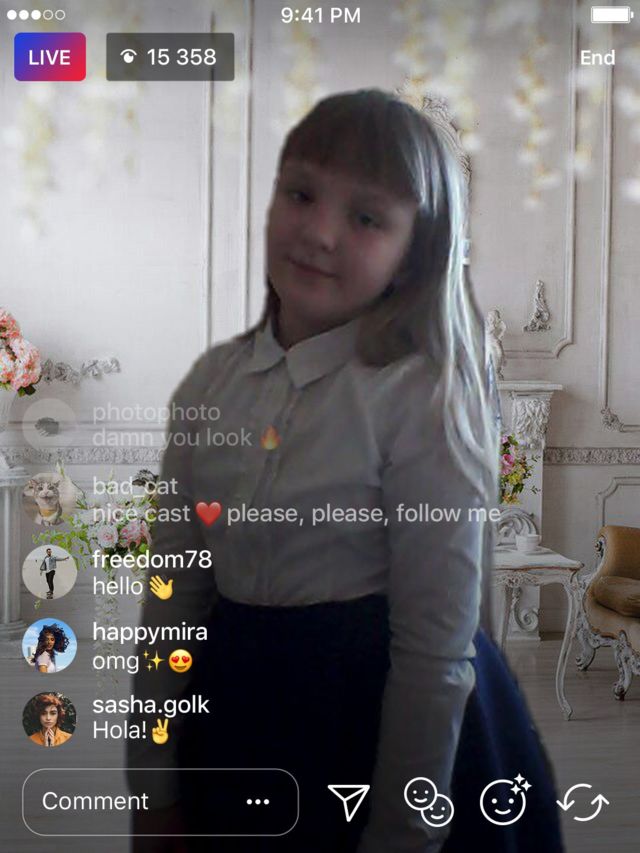Open bad_cat's comment
Viewport: 640px width, 853px height.
[x=261, y=500]
